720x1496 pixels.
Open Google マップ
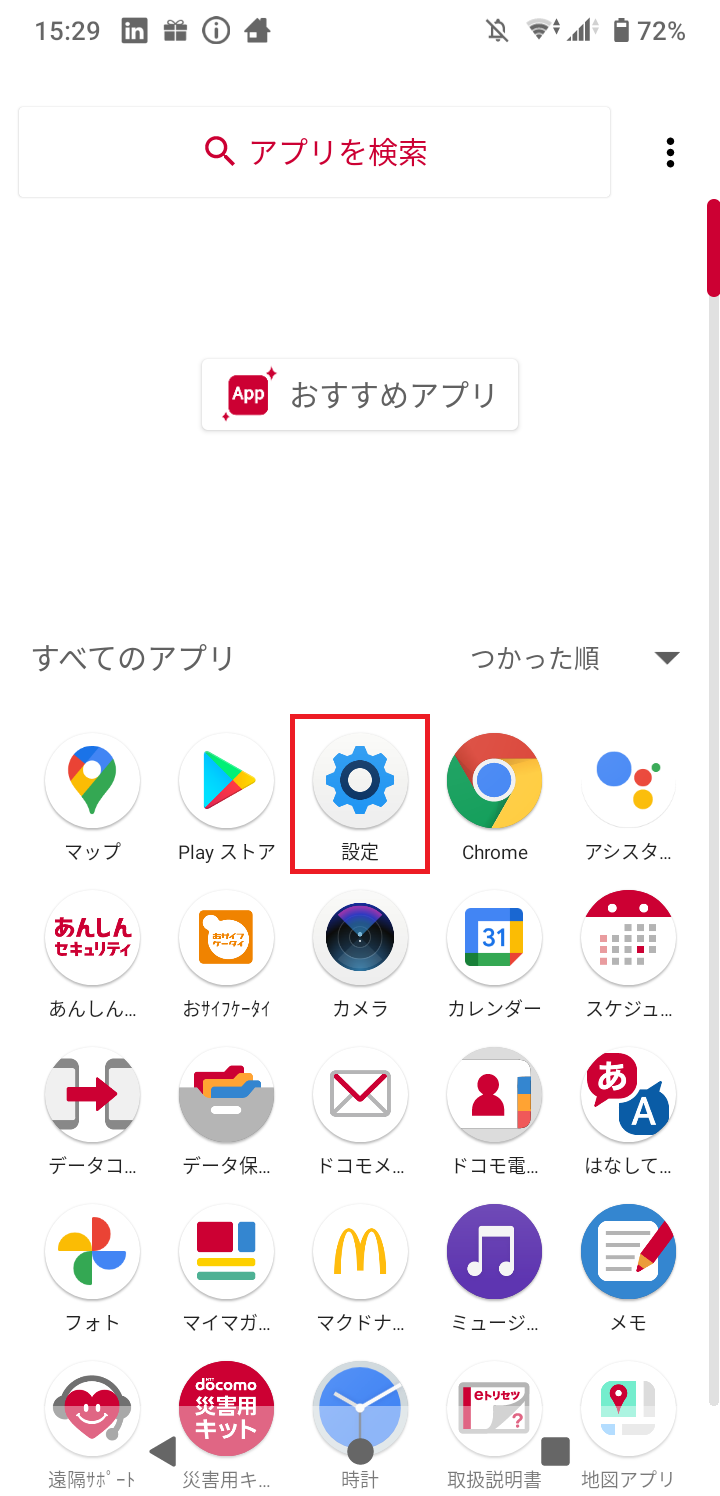click(x=92, y=781)
